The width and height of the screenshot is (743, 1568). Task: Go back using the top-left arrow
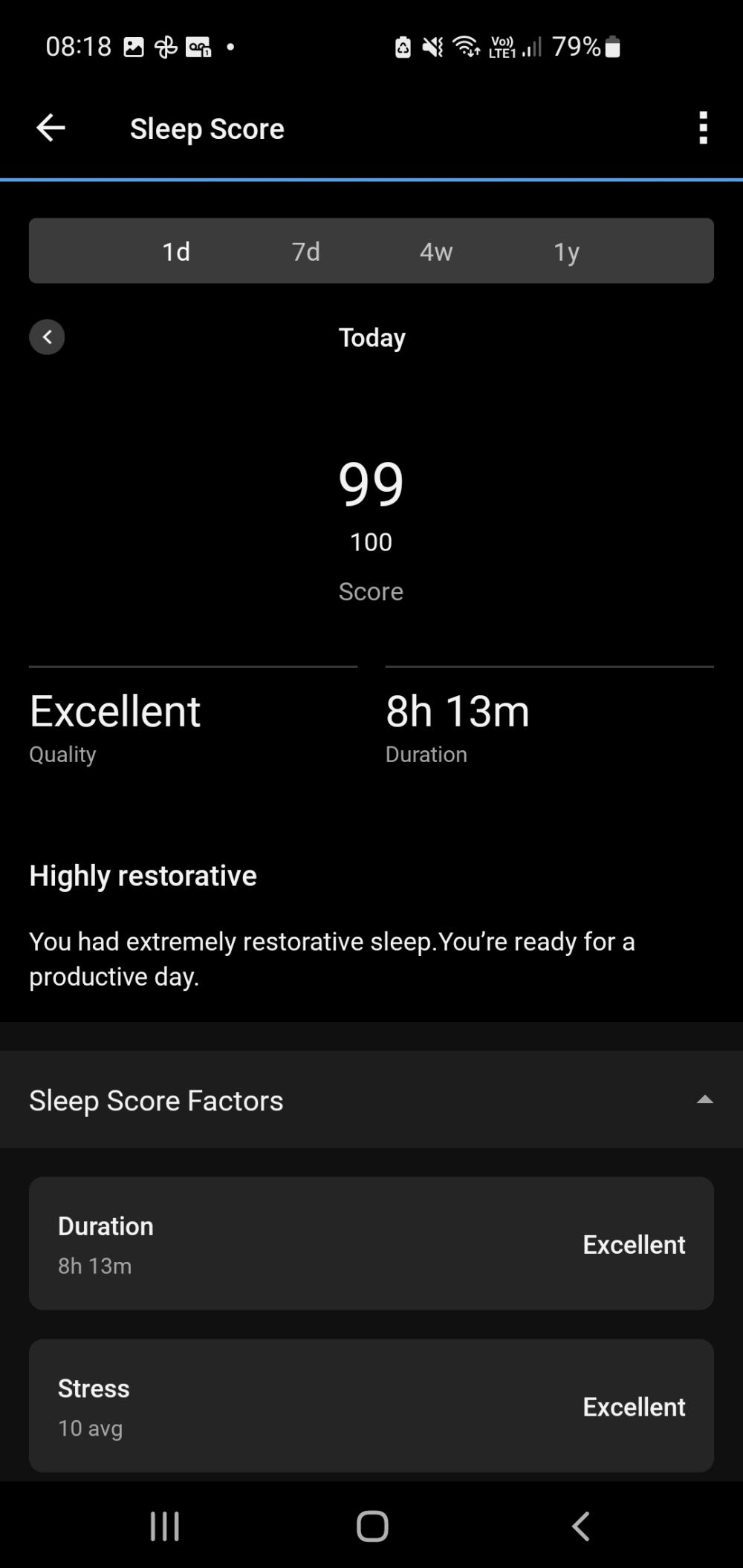coord(51,129)
